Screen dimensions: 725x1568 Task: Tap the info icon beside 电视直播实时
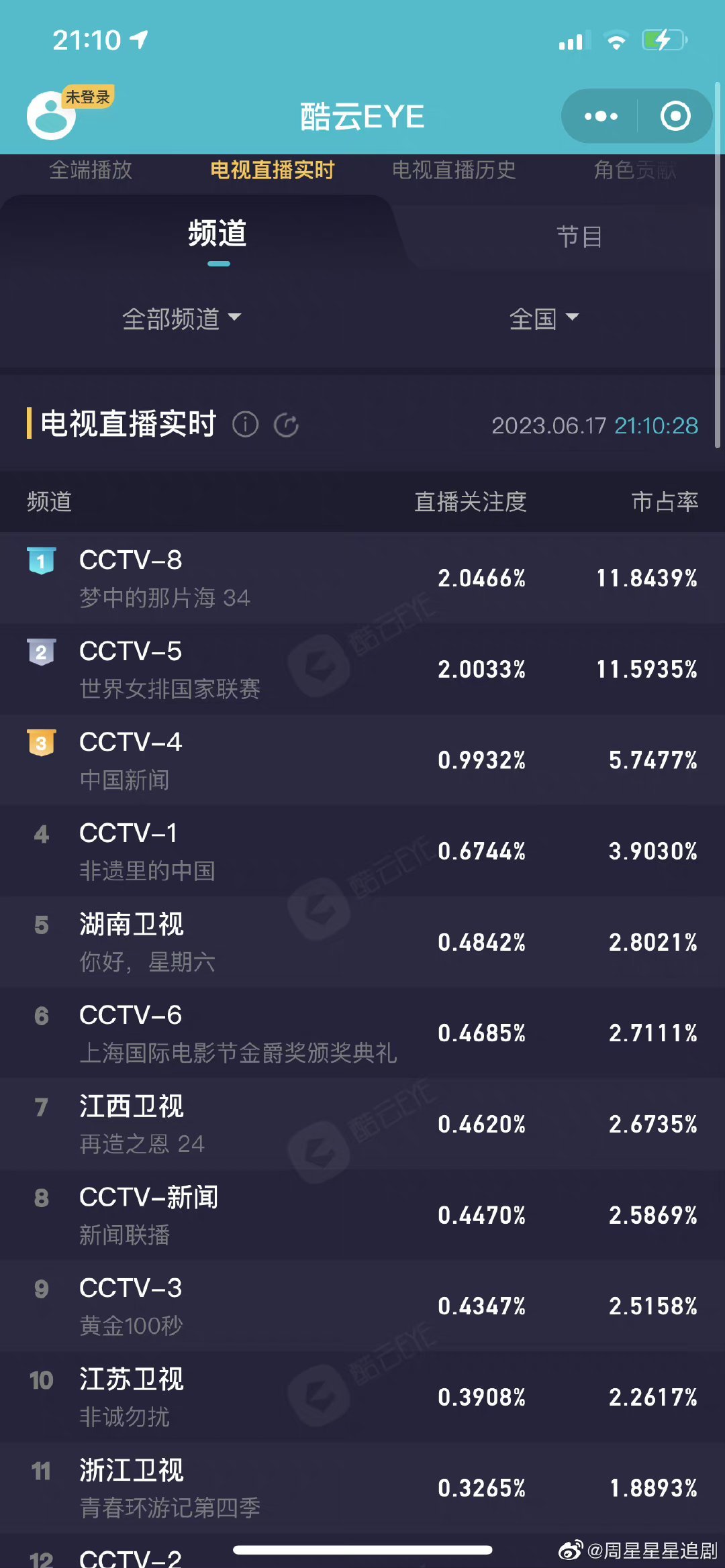point(245,425)
